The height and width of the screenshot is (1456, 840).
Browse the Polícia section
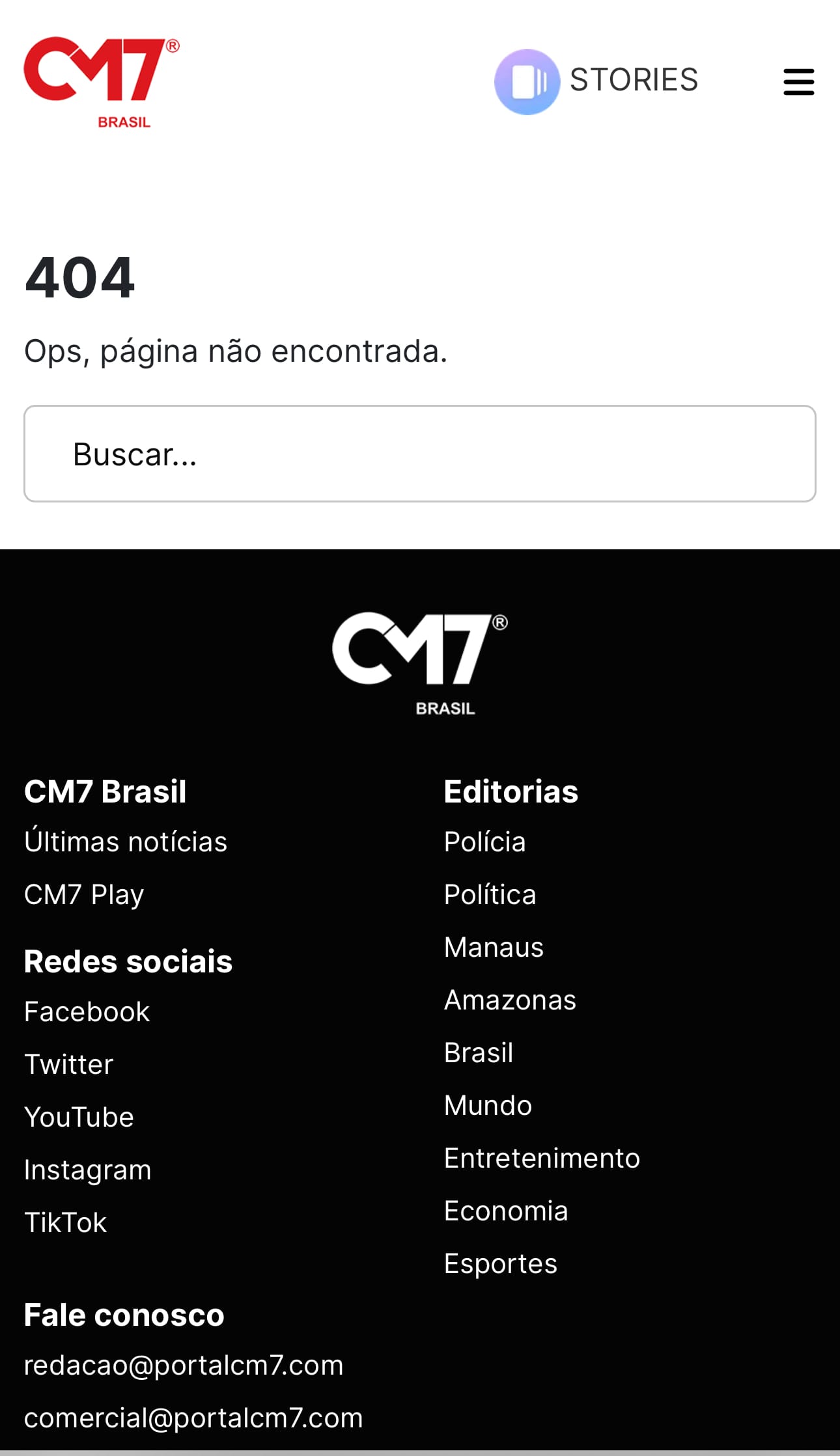point(484,842)
